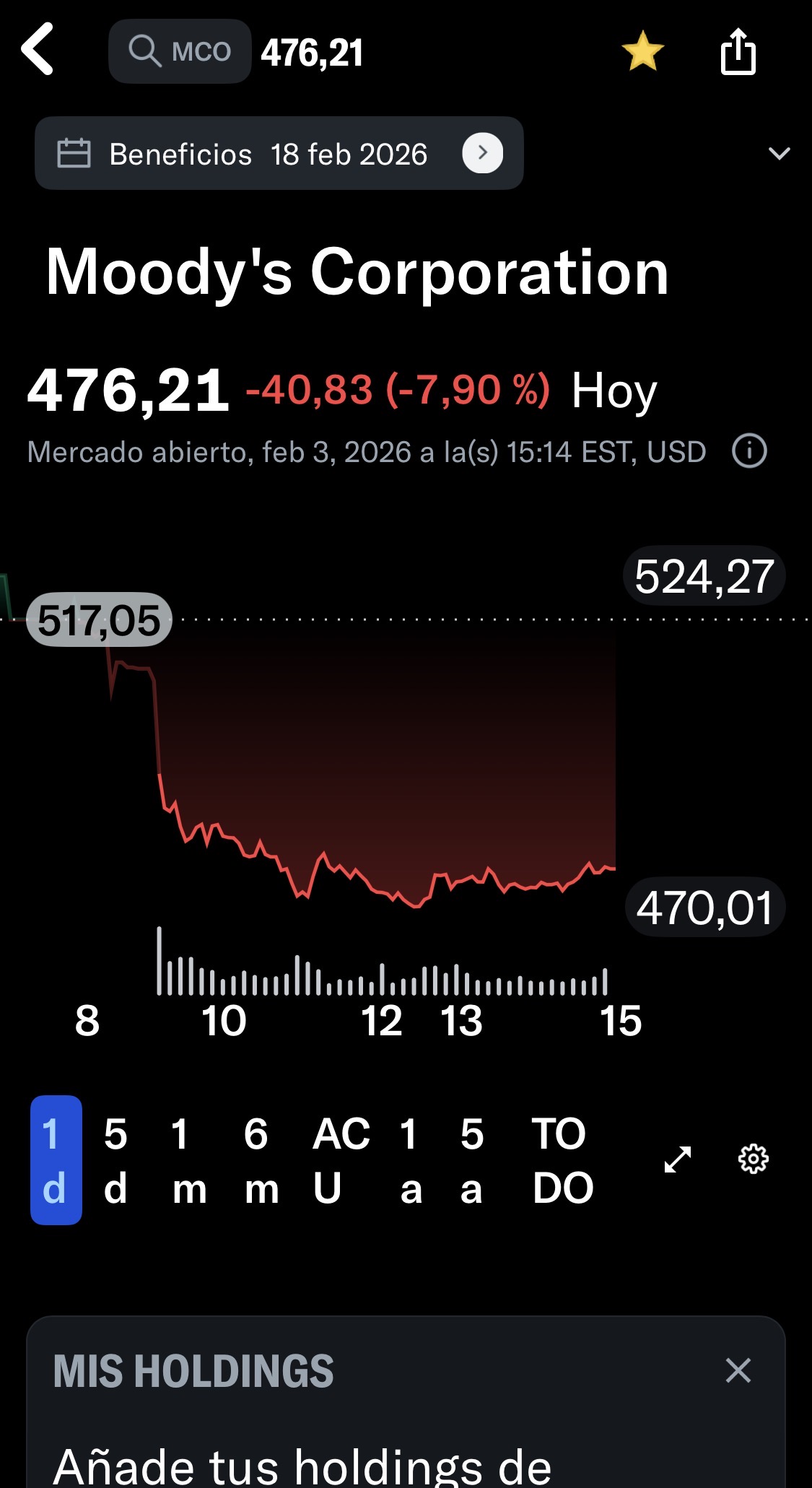Switch the chart to 6 m range
This screenshot has height=1488, width=812.
(x=261, y=1159)
